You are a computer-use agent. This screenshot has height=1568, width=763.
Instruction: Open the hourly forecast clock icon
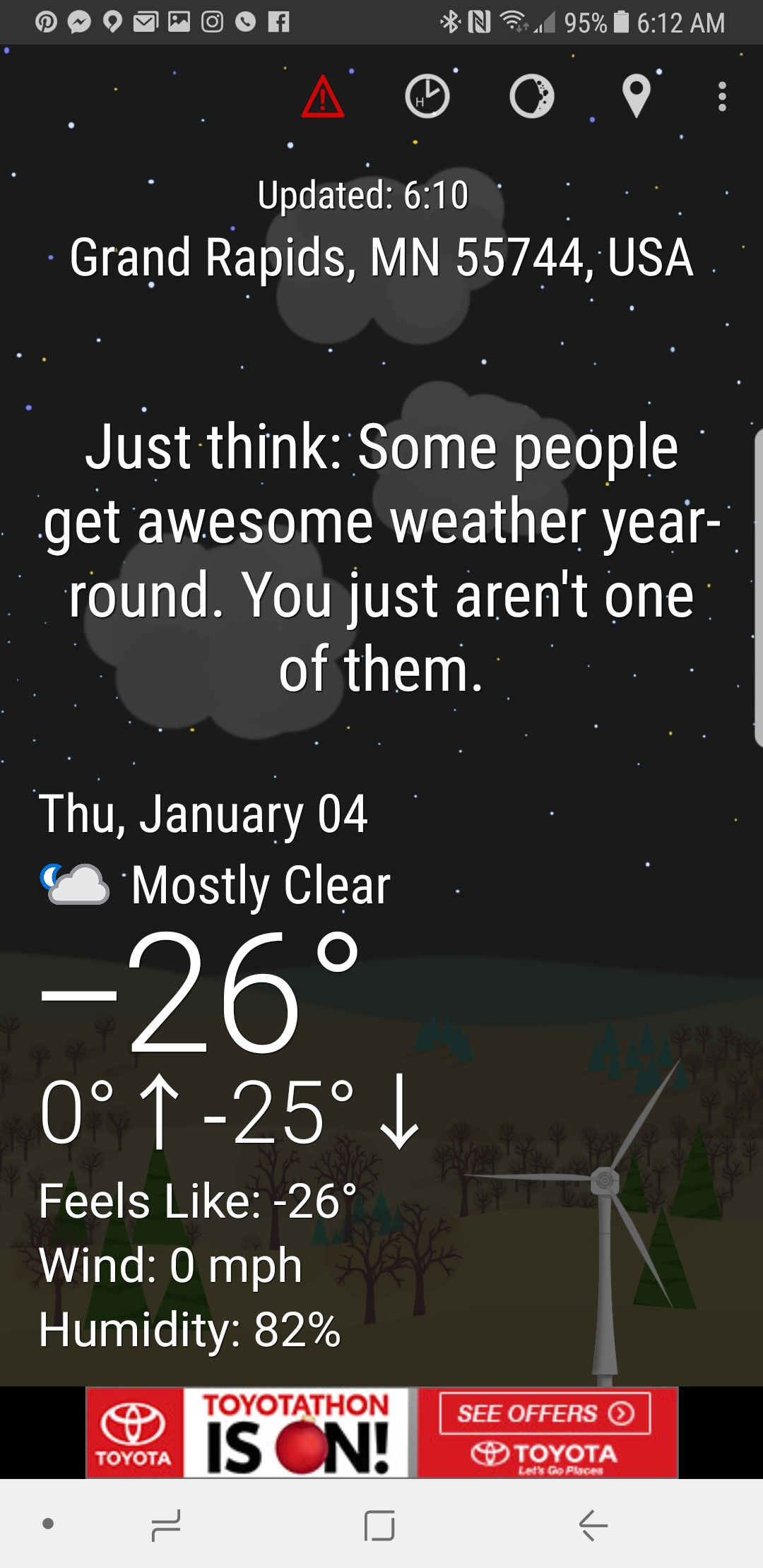pos(427,96)
